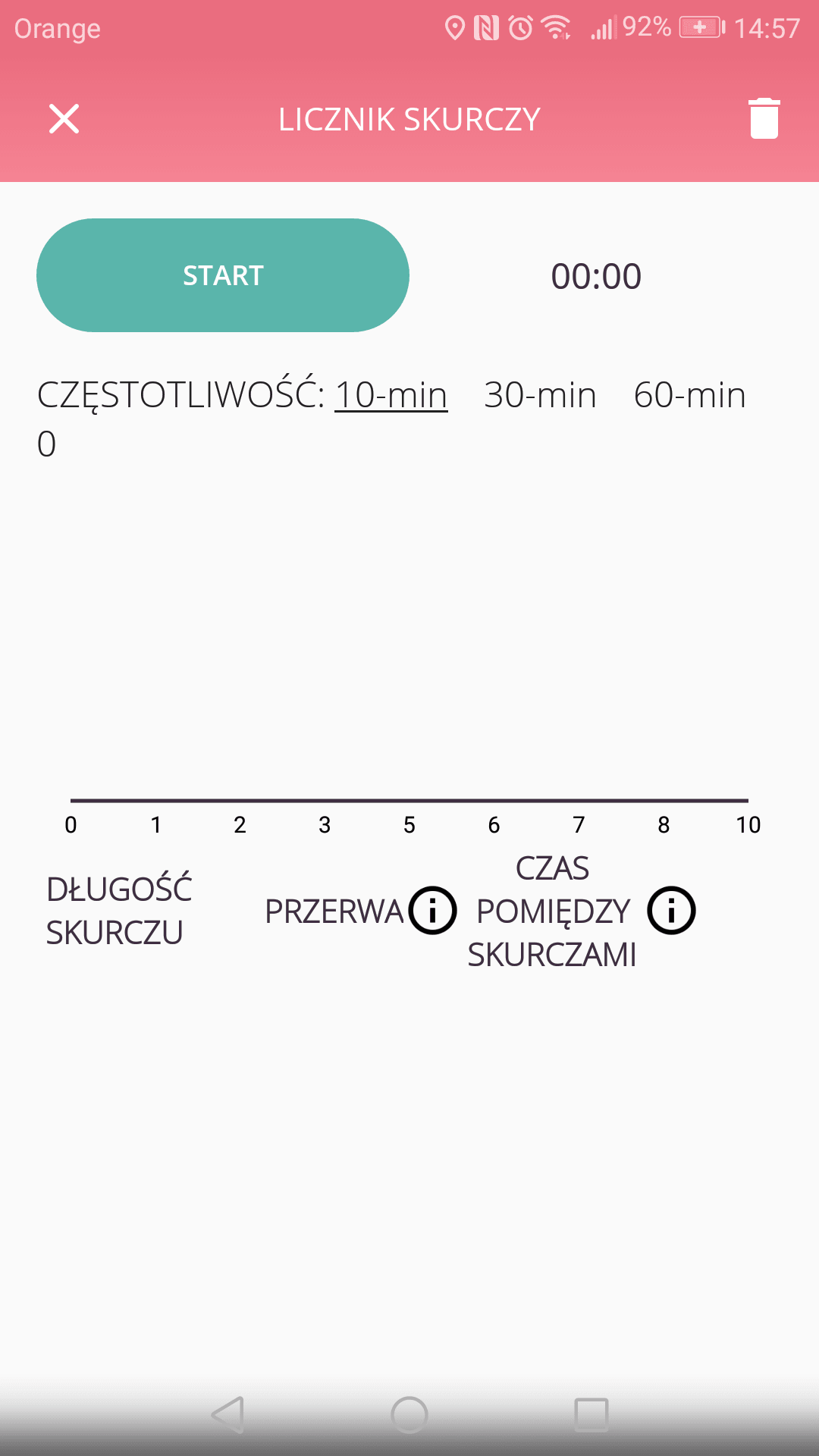Viewport: 819px width, 1456px height.
Task: Start timing a contraction
Action: coord(223,275)
